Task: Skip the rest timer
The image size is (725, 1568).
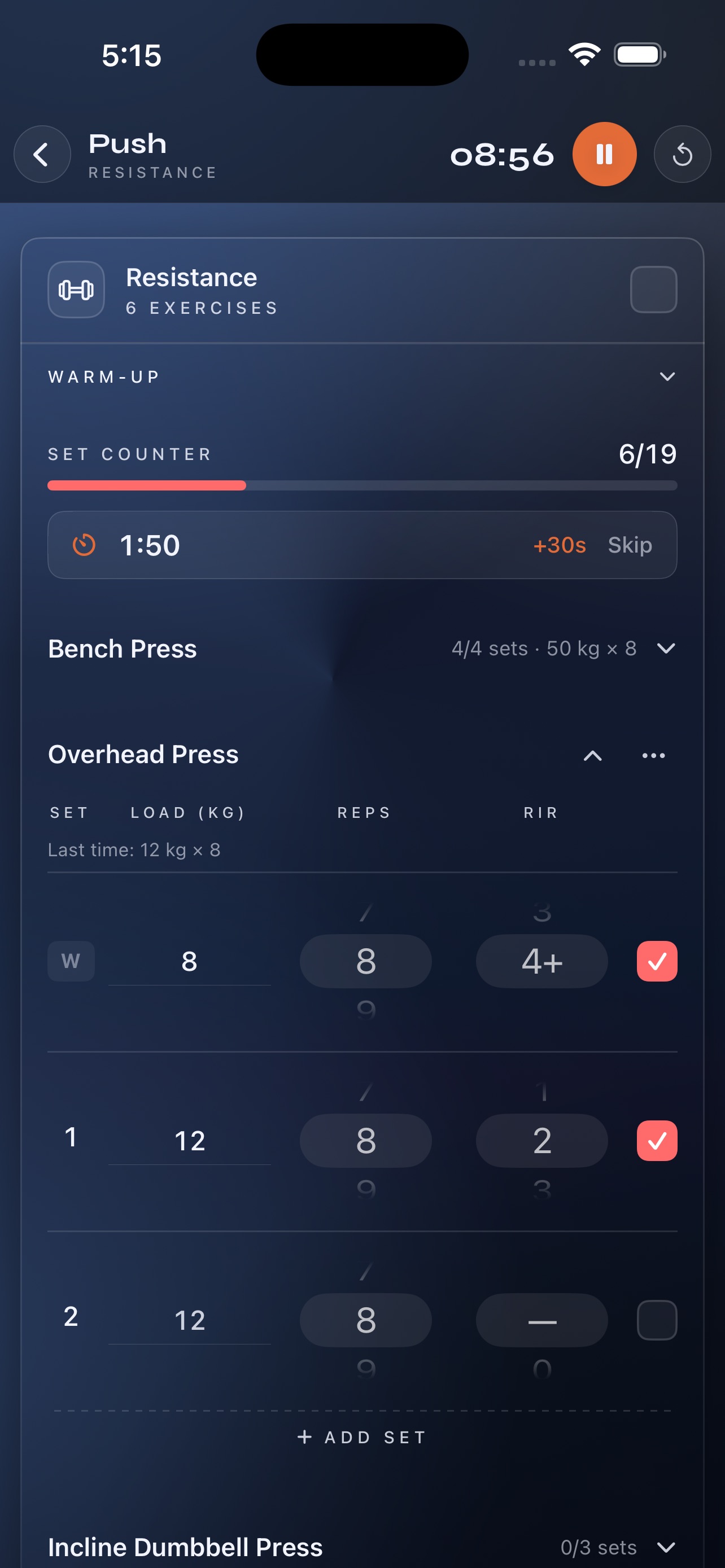Action: pyautogui.click(x=630, y=545)
